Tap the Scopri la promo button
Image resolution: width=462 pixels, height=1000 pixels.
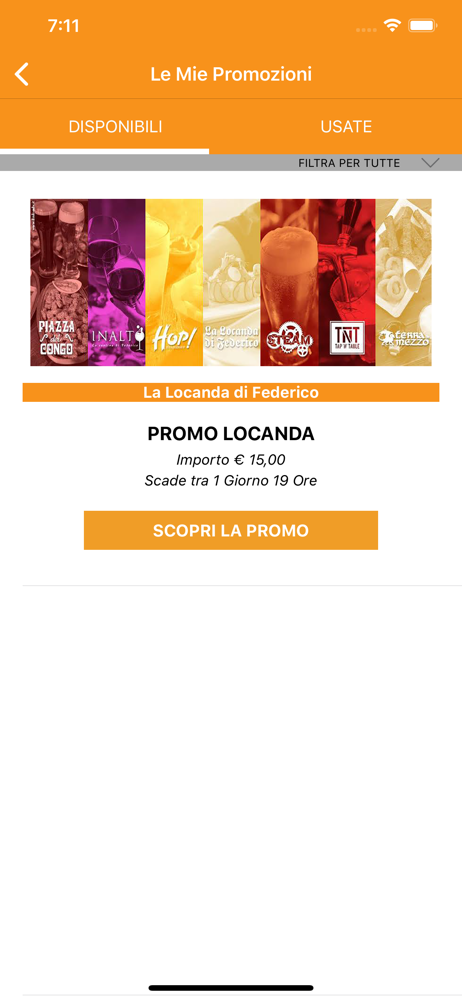(231, 530)
